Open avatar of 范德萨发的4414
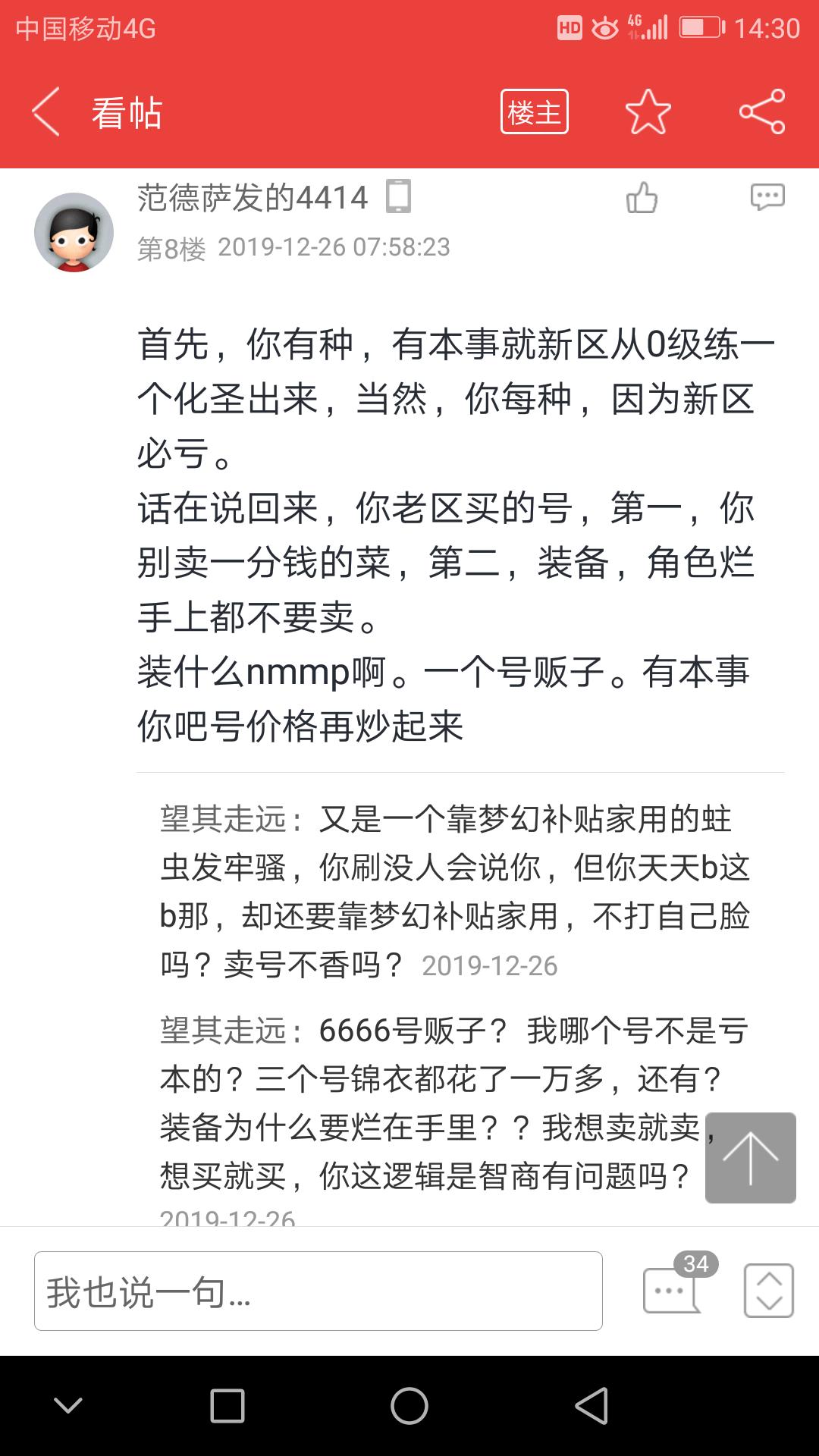 point(74,232)
